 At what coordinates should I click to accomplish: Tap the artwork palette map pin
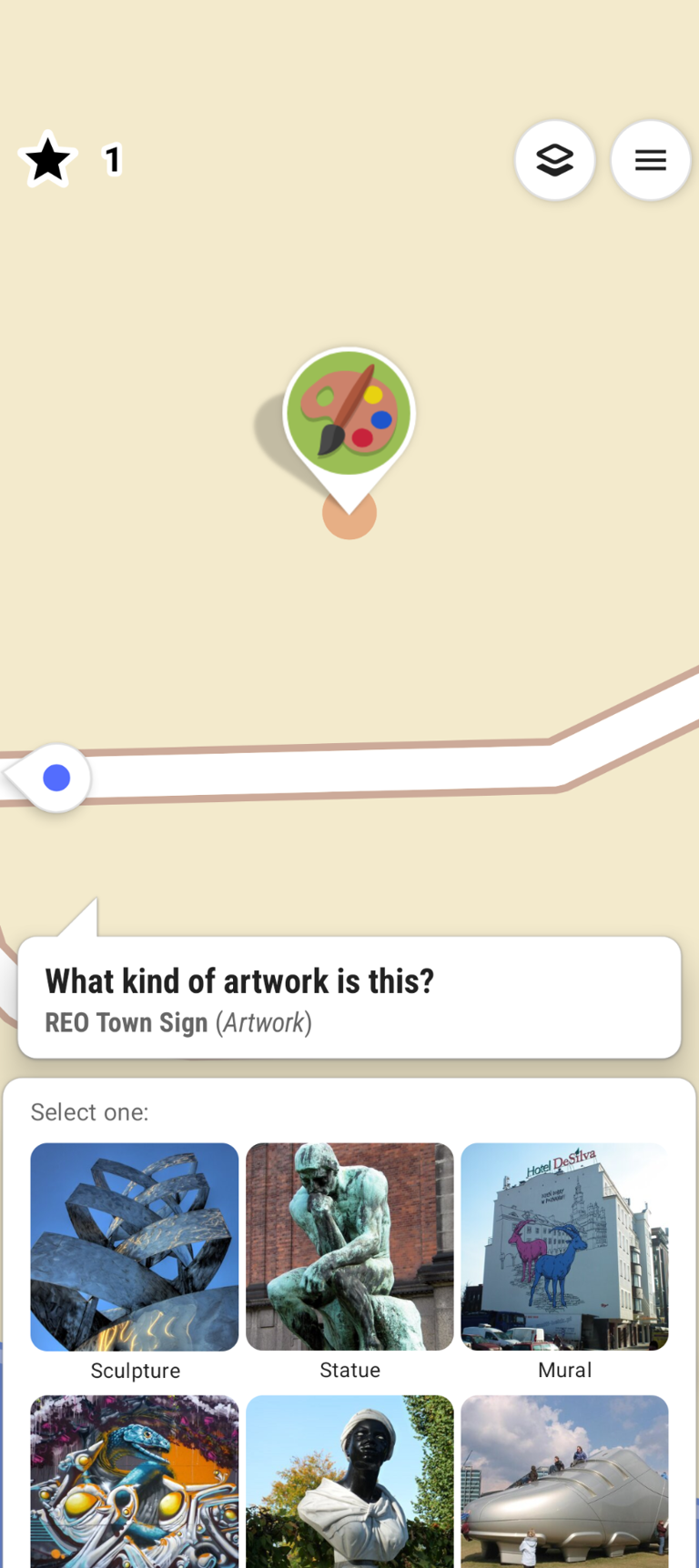coord(349,415)
